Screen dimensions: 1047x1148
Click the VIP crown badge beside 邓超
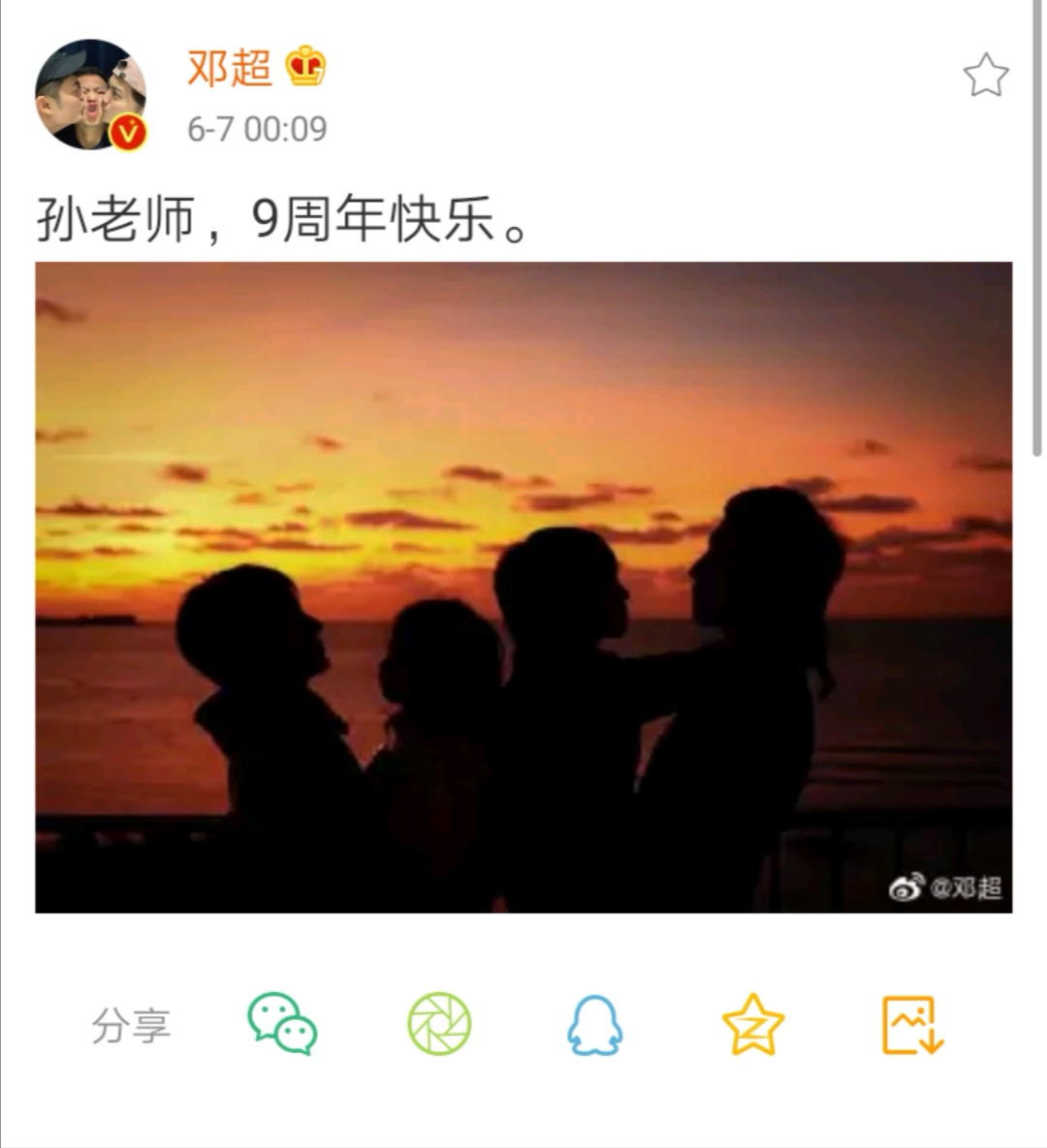[303, 67]
